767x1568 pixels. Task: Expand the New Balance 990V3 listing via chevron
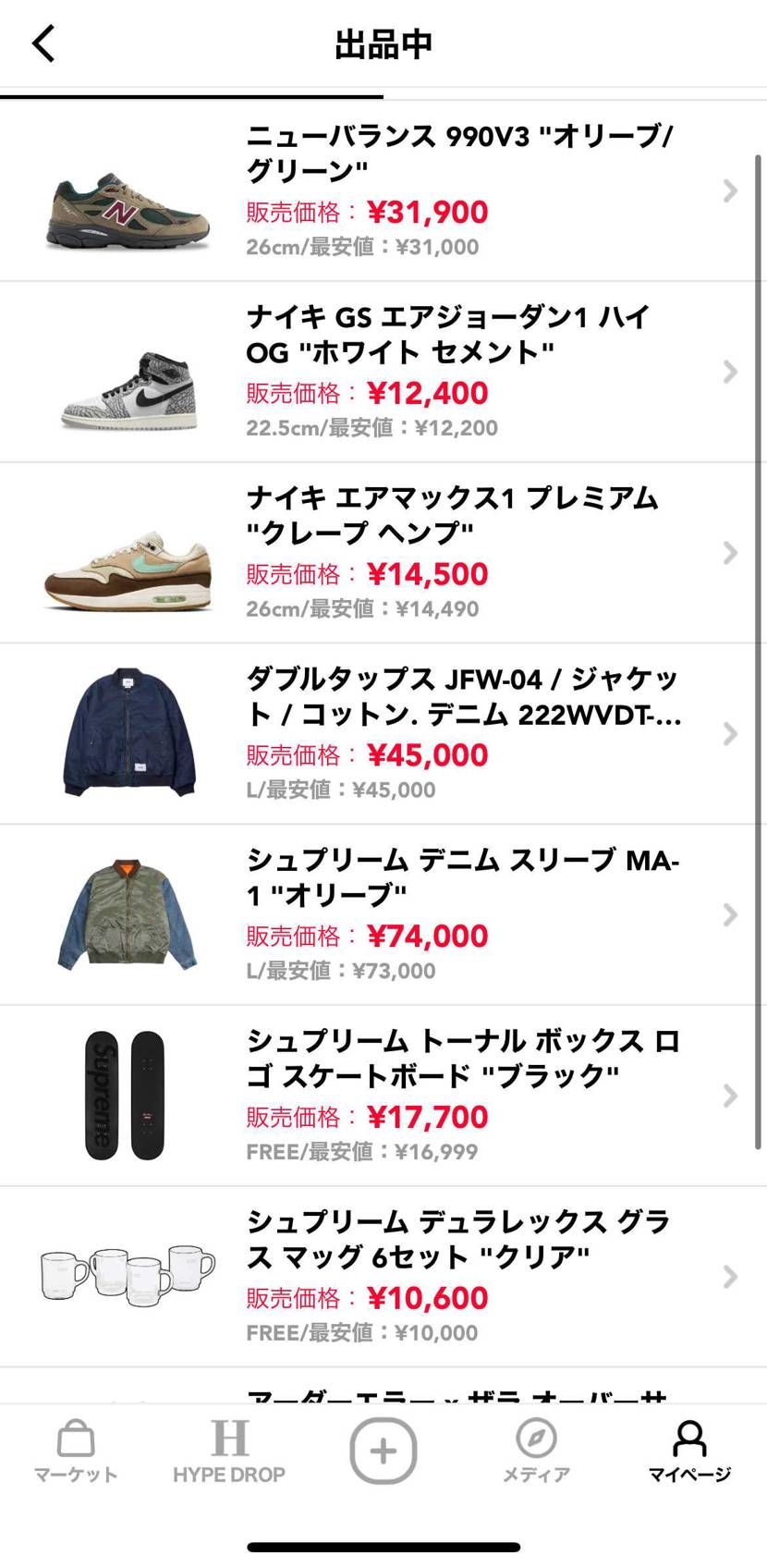[729, 191]
